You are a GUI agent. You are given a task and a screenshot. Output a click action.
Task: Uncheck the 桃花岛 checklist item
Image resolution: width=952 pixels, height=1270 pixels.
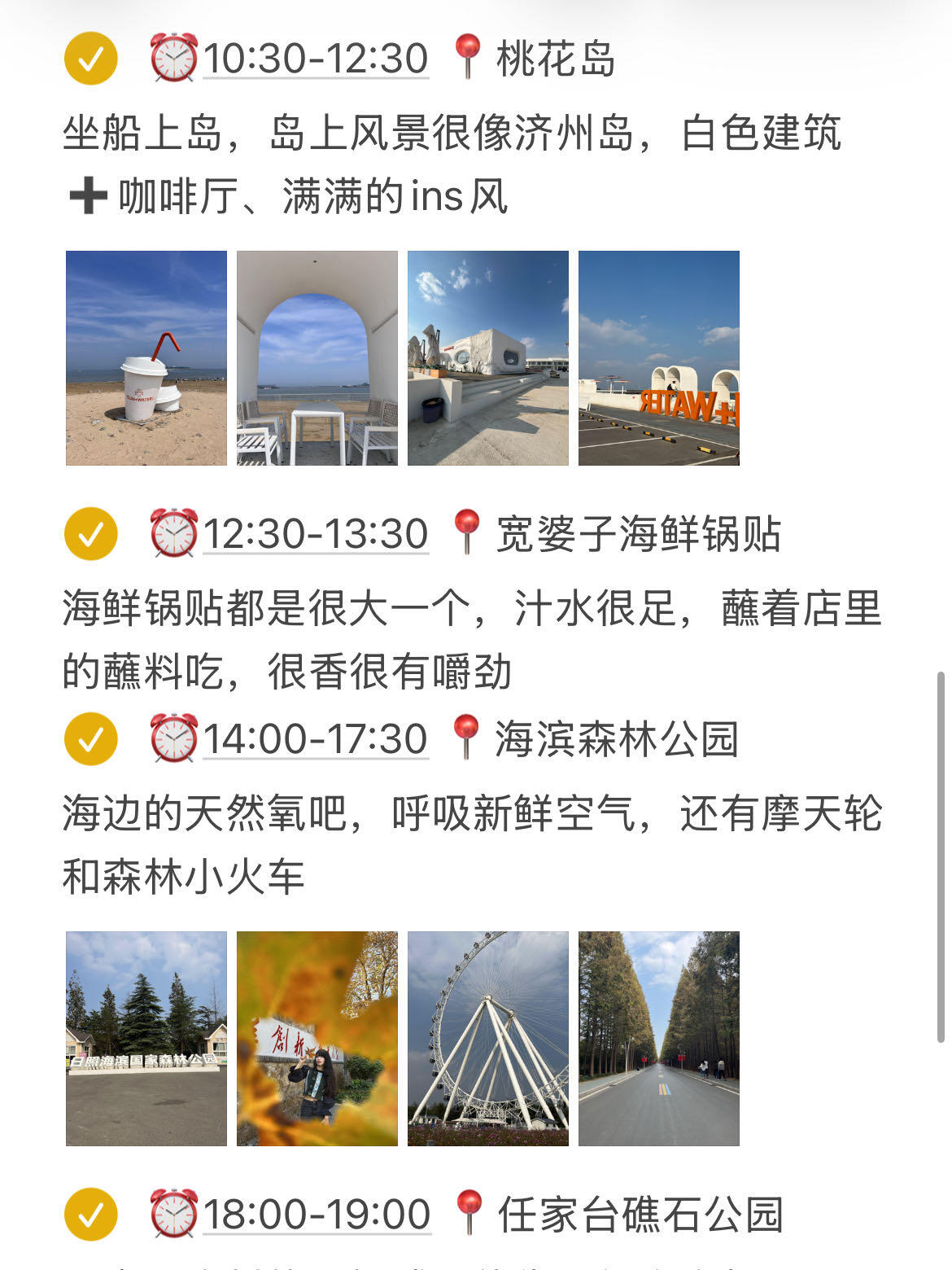point(91,59)
